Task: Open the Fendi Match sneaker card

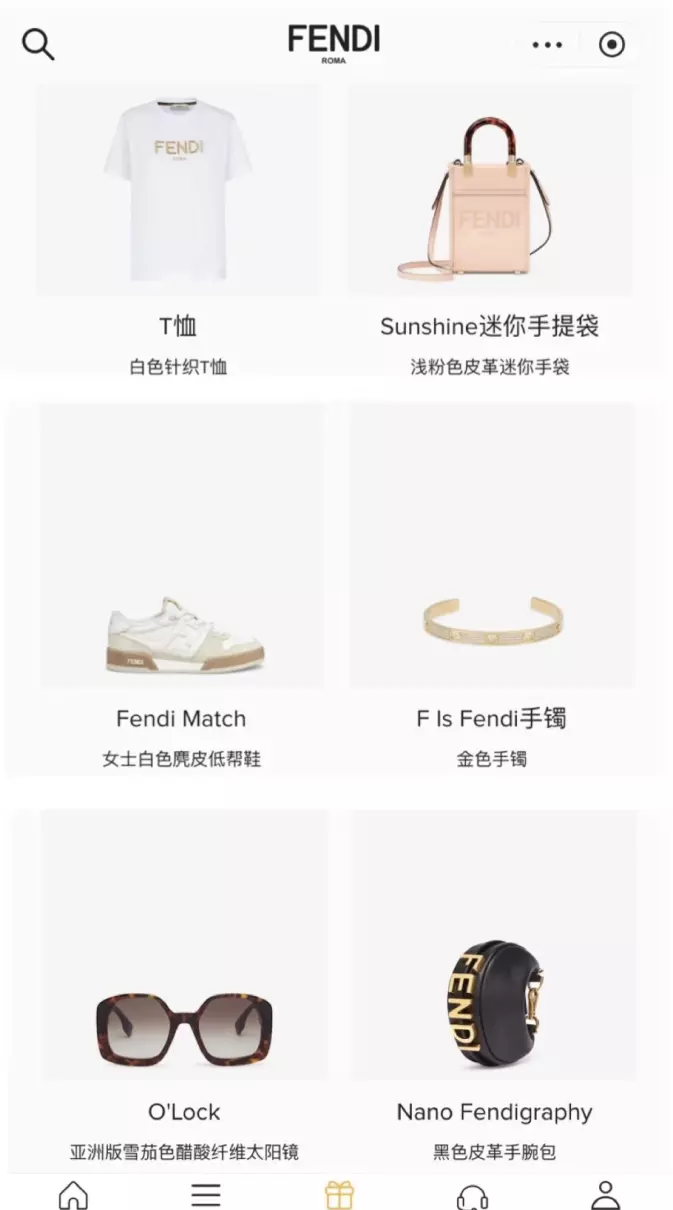Action: [x=181, y=588]
